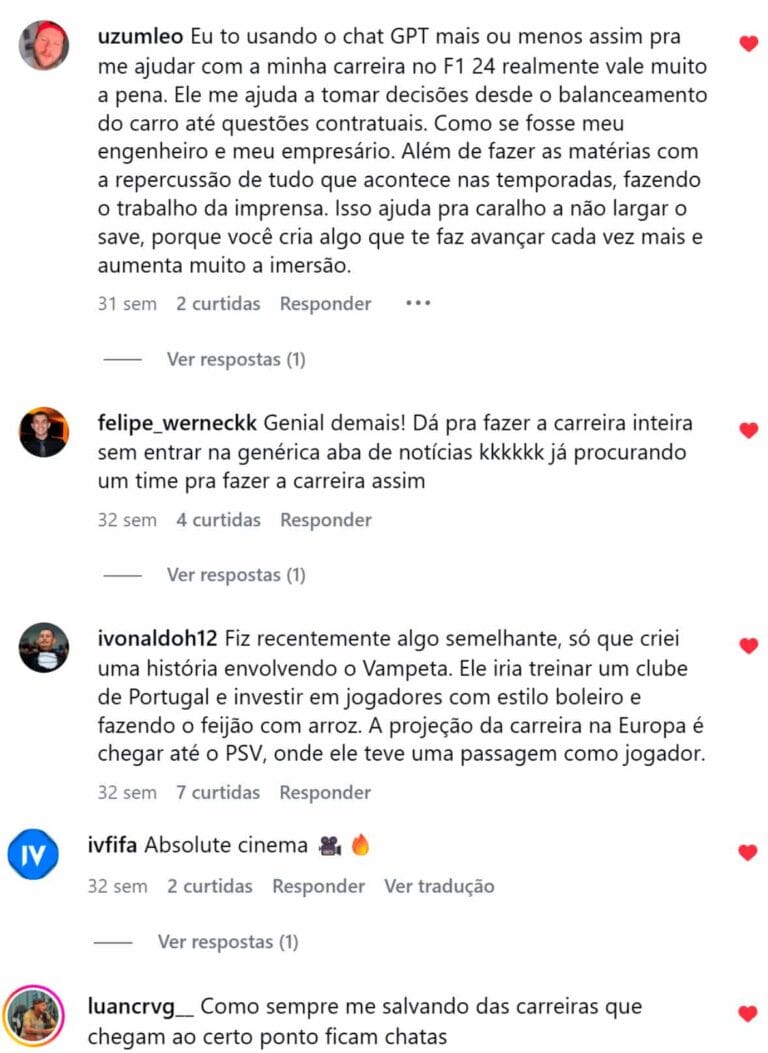Tap the heart icon on ivonaldoh12's comment
This screenshot has width=768, height=1053.
747,646
